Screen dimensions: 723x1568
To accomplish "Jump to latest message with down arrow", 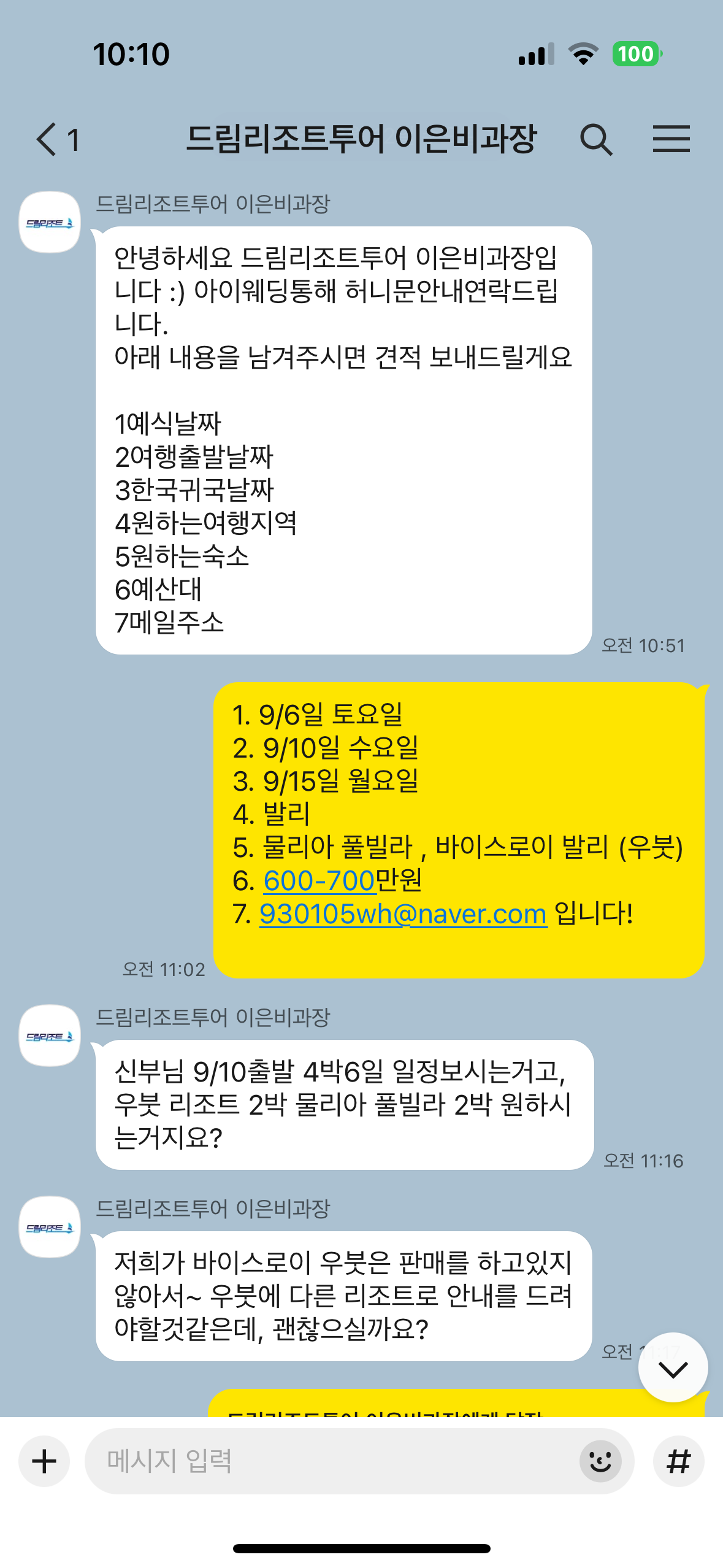I will click(673, 1368).
